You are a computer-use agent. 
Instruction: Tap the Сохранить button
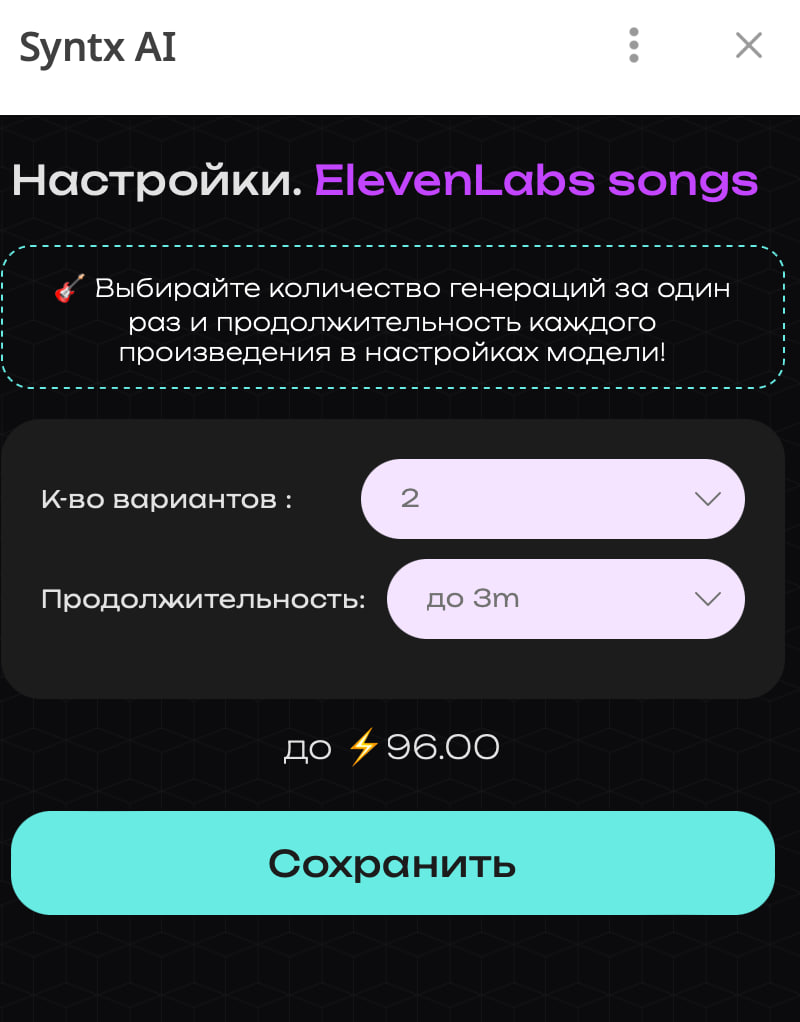[392, 863]
